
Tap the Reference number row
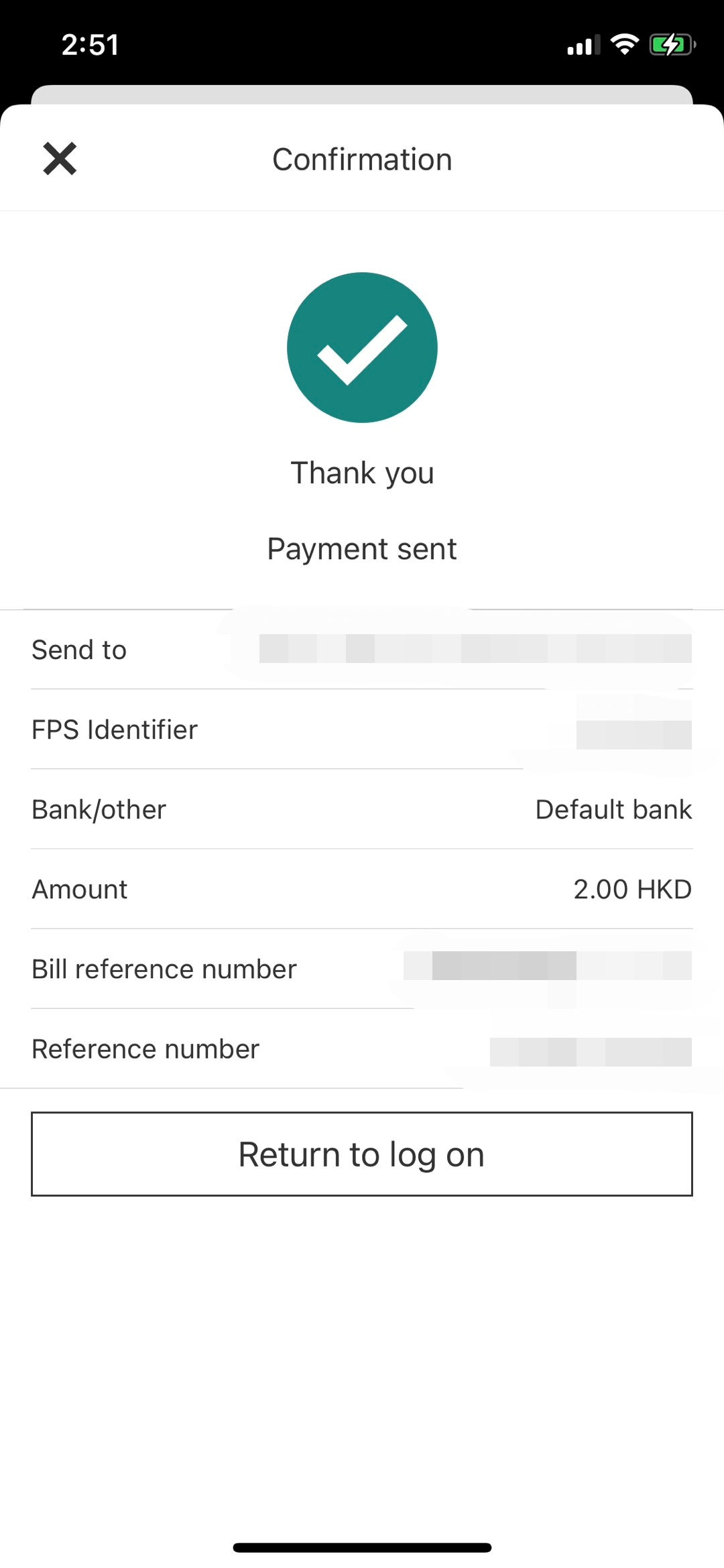pos(362,1048)
